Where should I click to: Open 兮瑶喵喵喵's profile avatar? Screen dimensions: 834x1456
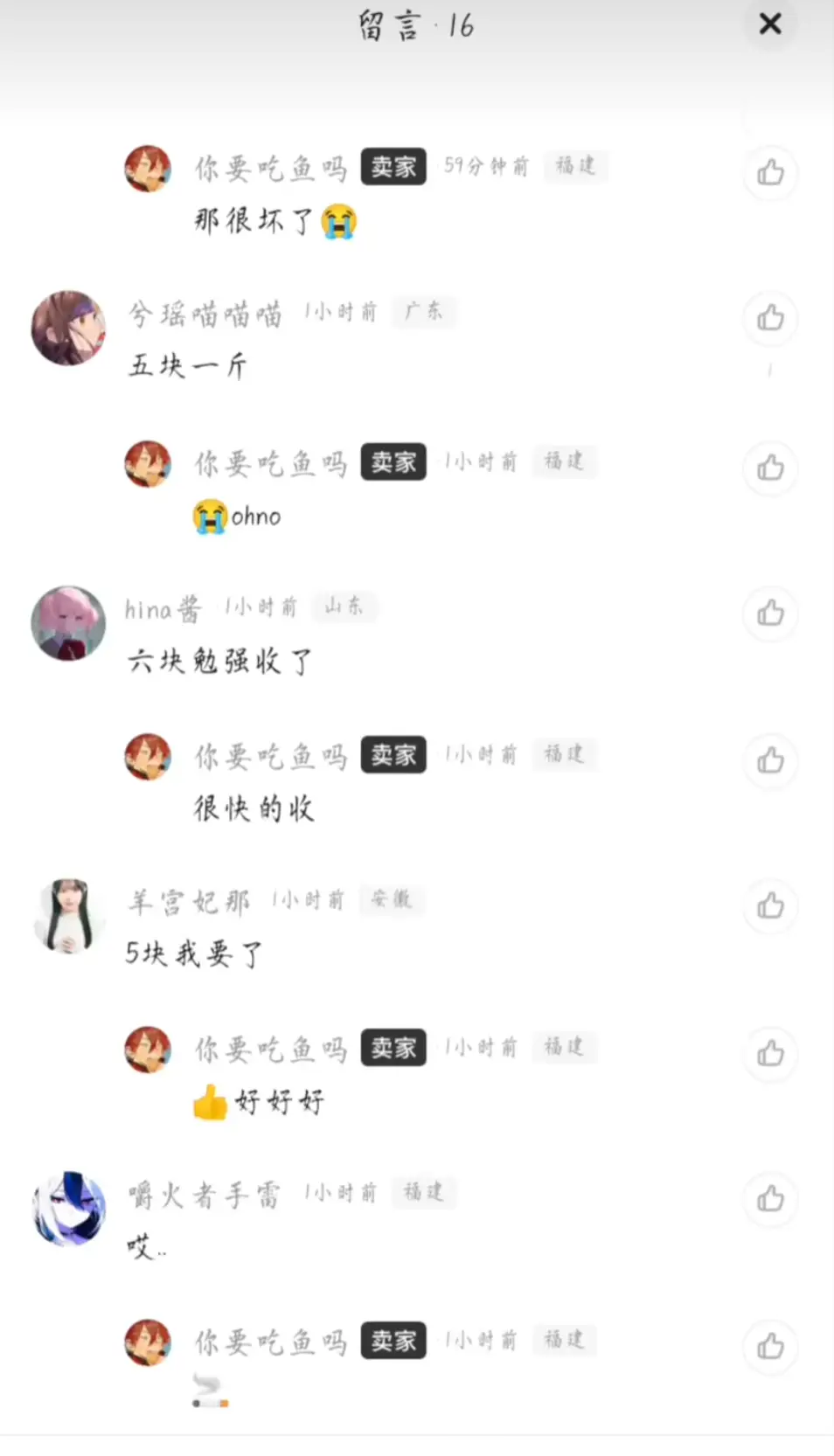click(x=68, y=328)
